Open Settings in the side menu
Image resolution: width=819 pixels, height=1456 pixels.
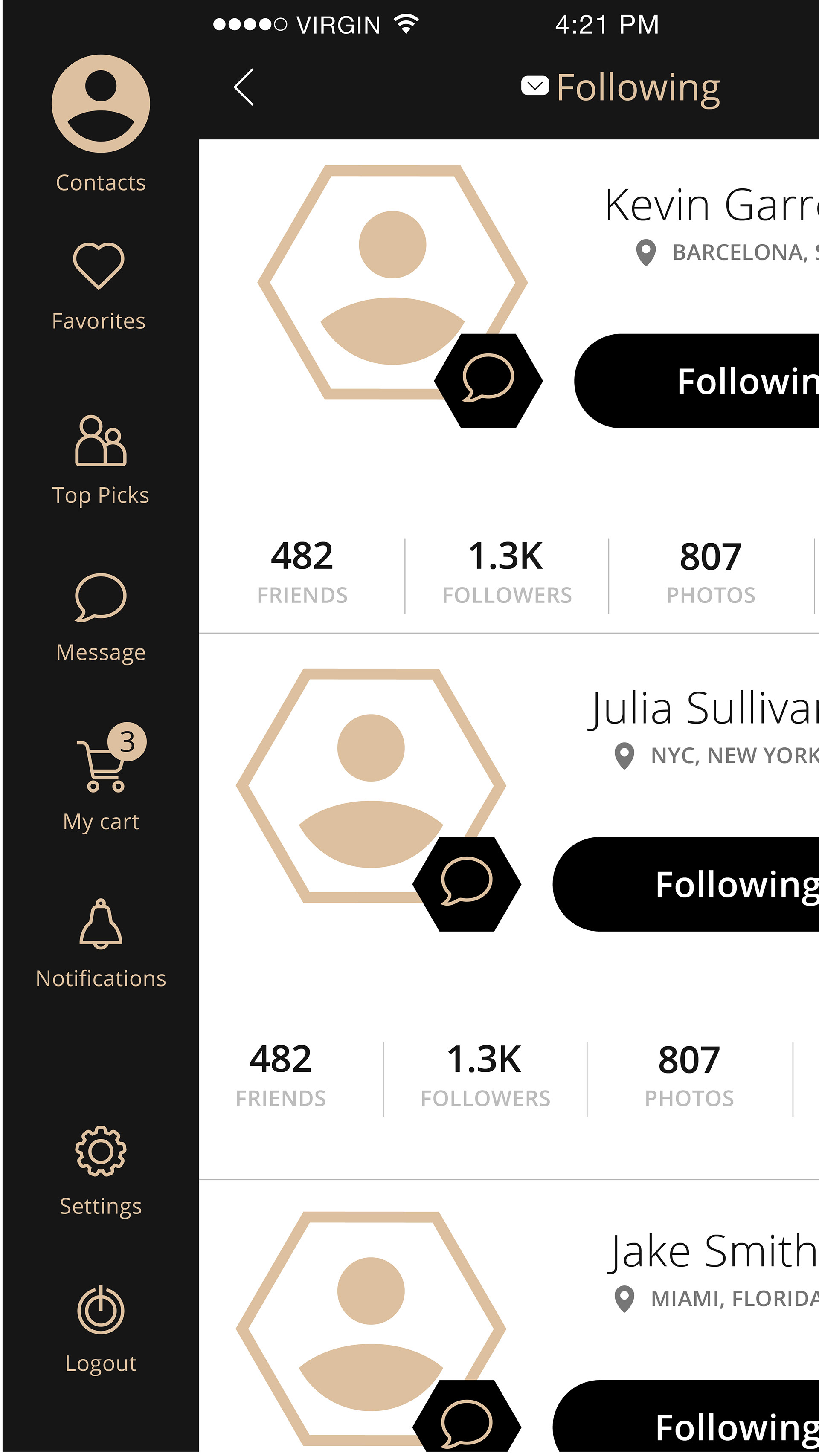coord(101,1170)
